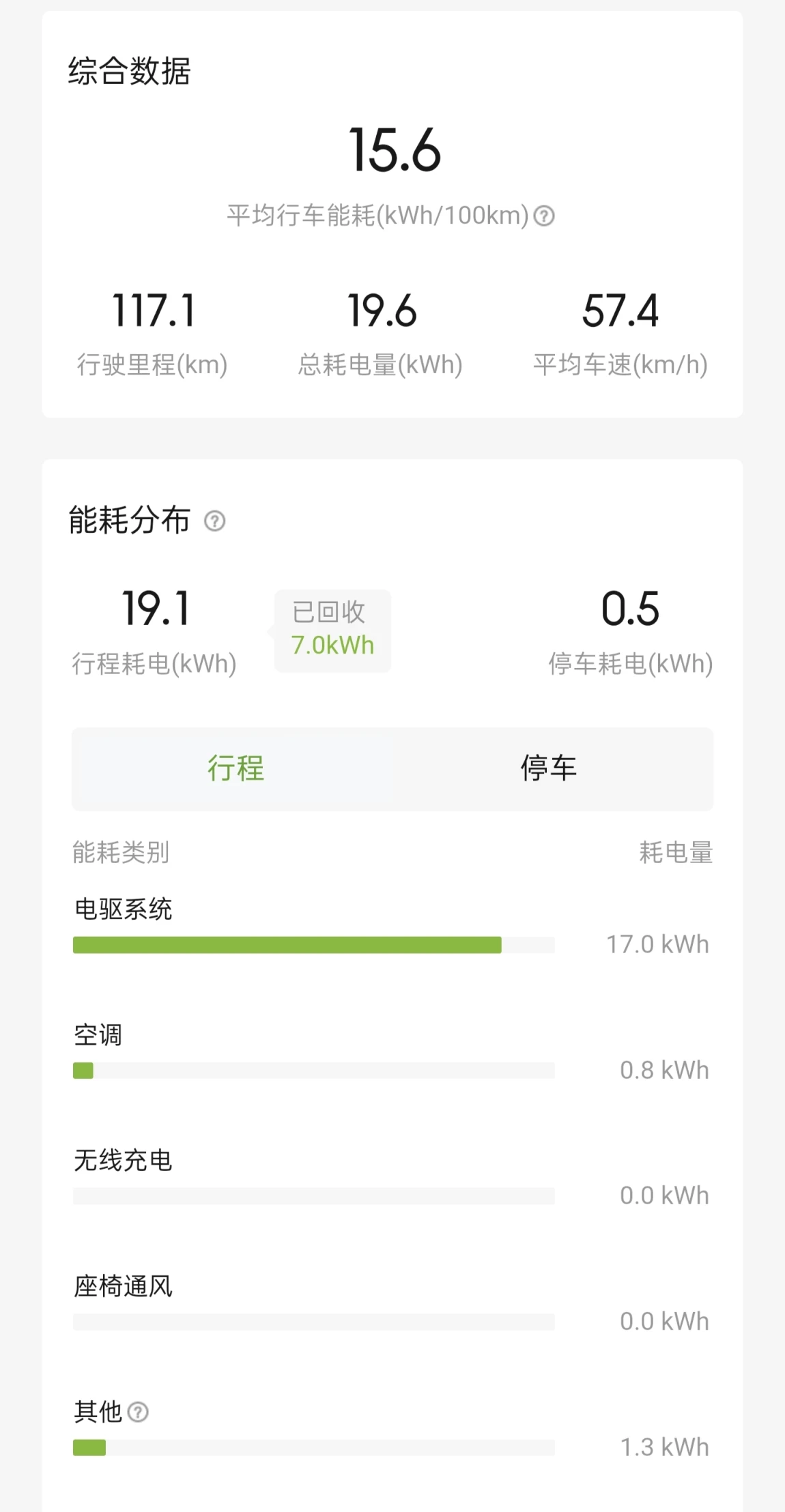Switch to the 停车 tab
The image size is (785, 1512).
(549, 769)
